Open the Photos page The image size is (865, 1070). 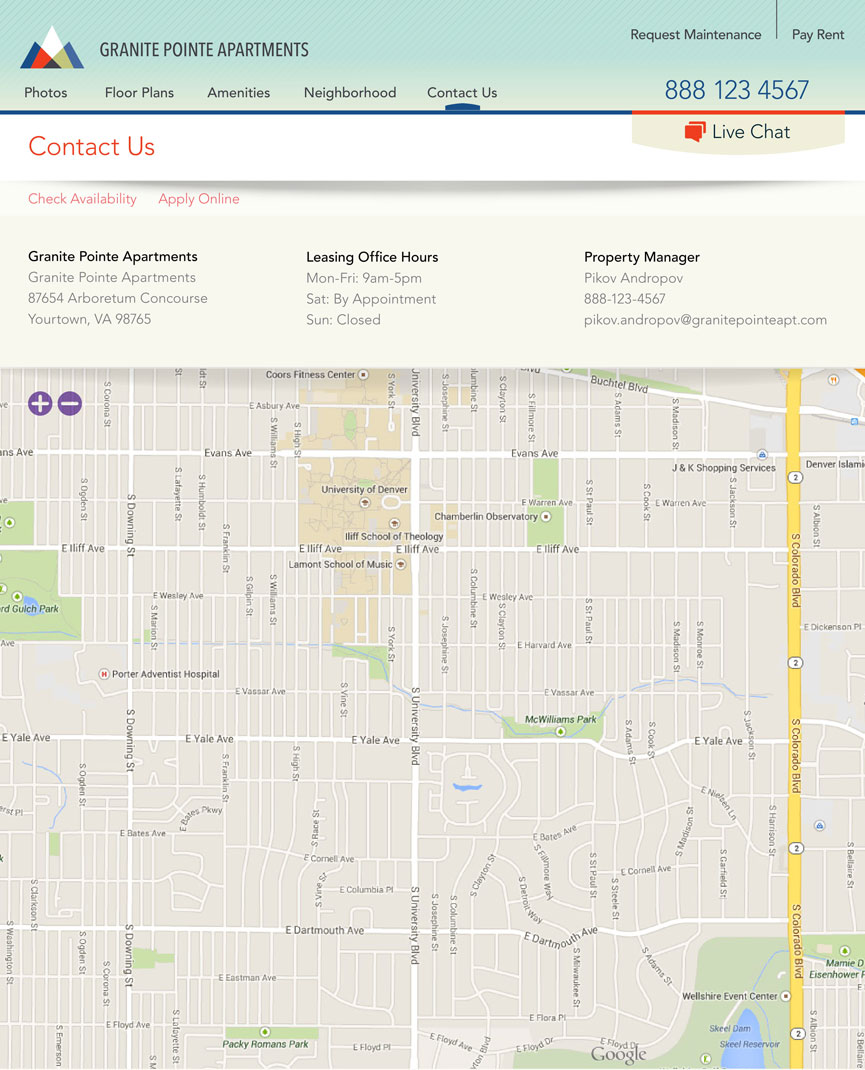(46, 93)
